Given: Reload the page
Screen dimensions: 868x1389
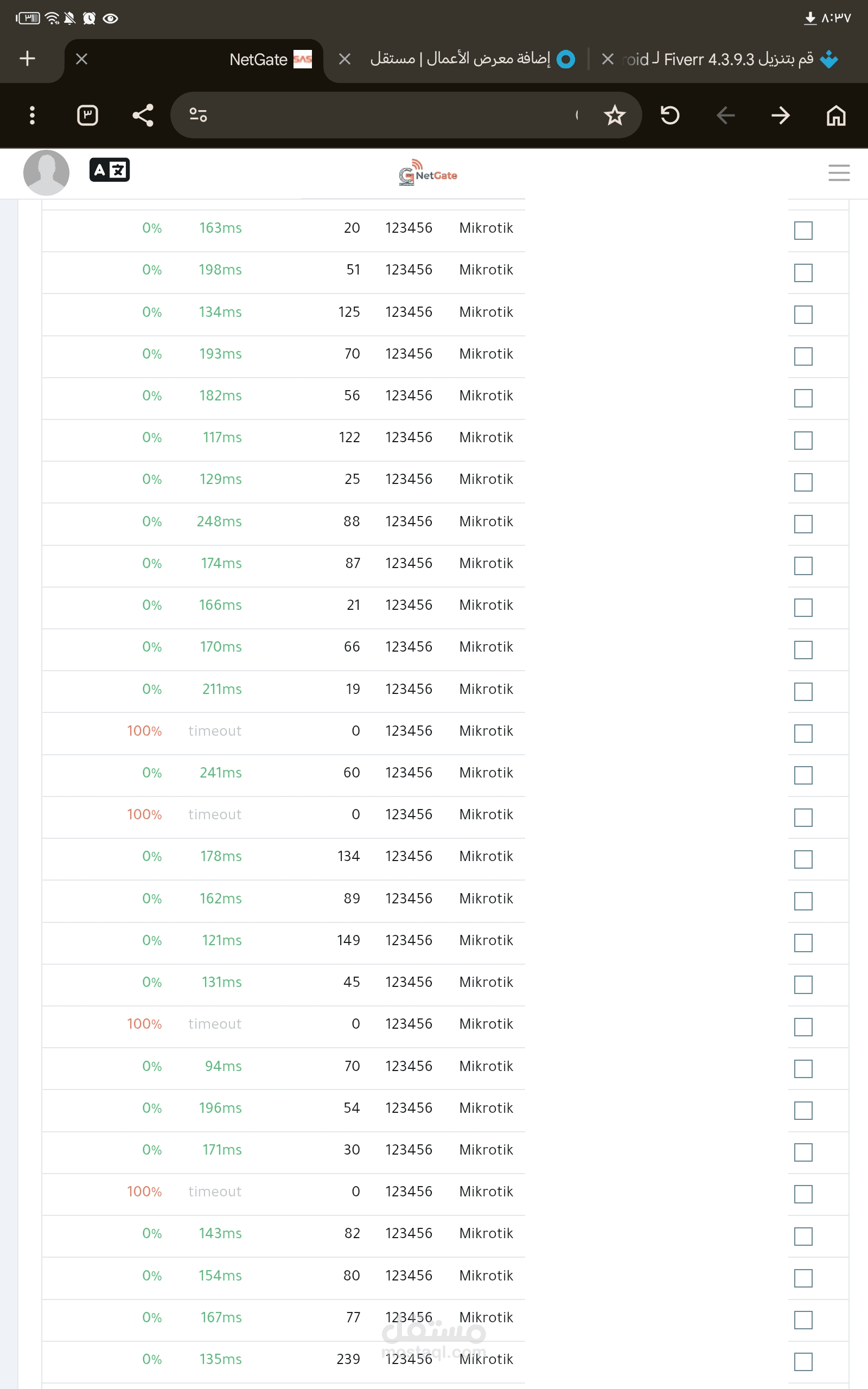Looking at the screenshot, I should coord(670,116).
